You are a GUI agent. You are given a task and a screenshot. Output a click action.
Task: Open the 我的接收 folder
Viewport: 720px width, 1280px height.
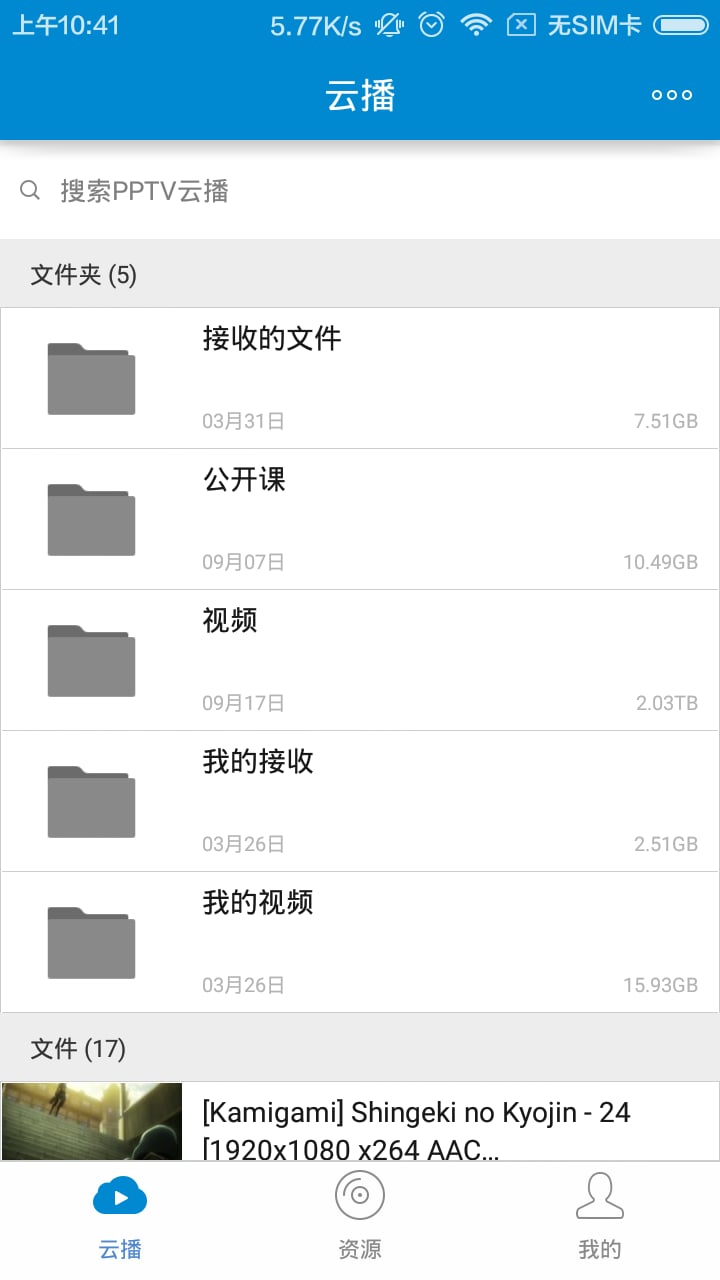[360, 801]
